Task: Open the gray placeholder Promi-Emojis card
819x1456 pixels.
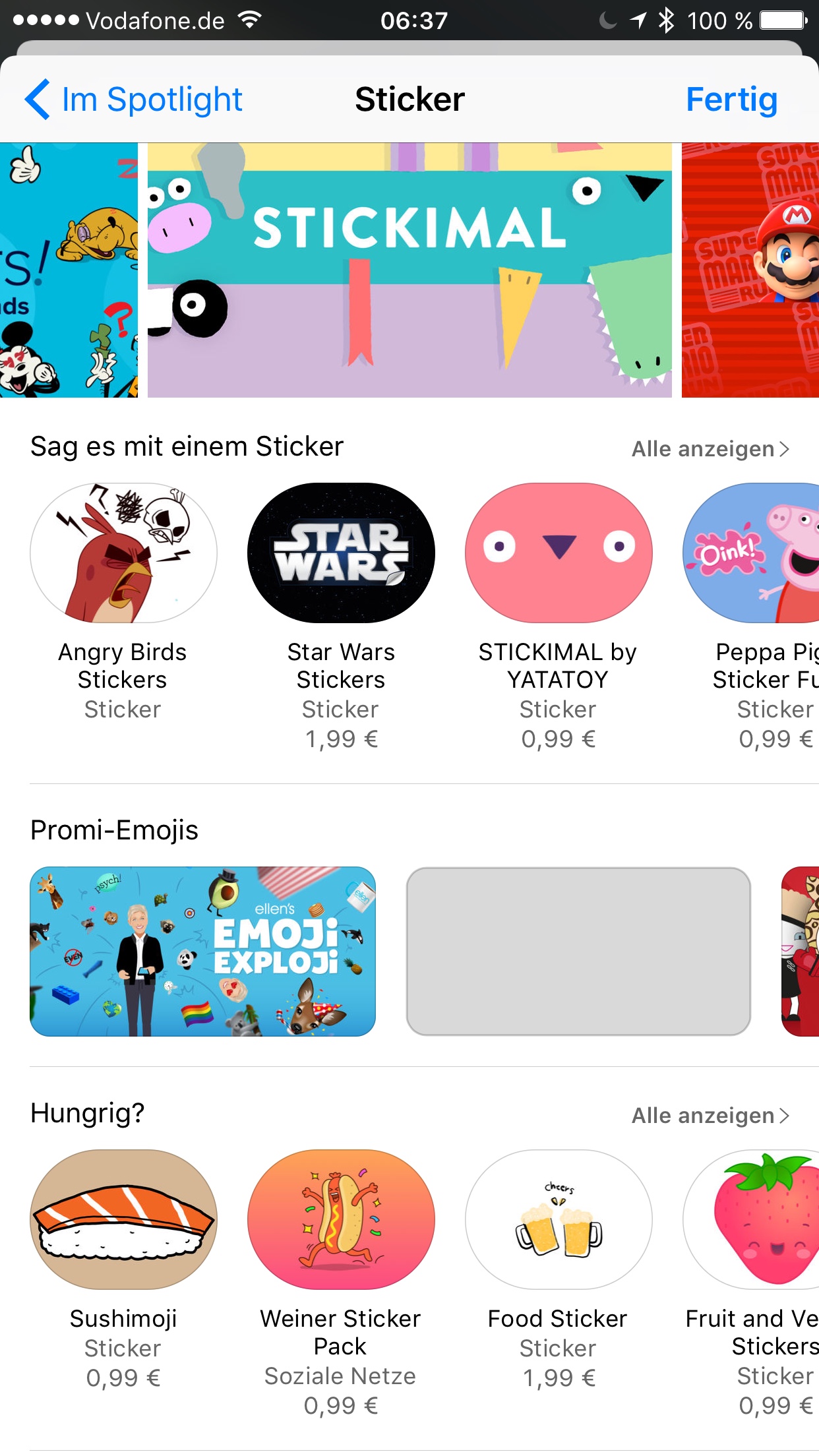Action: click(x=578, y=952)
